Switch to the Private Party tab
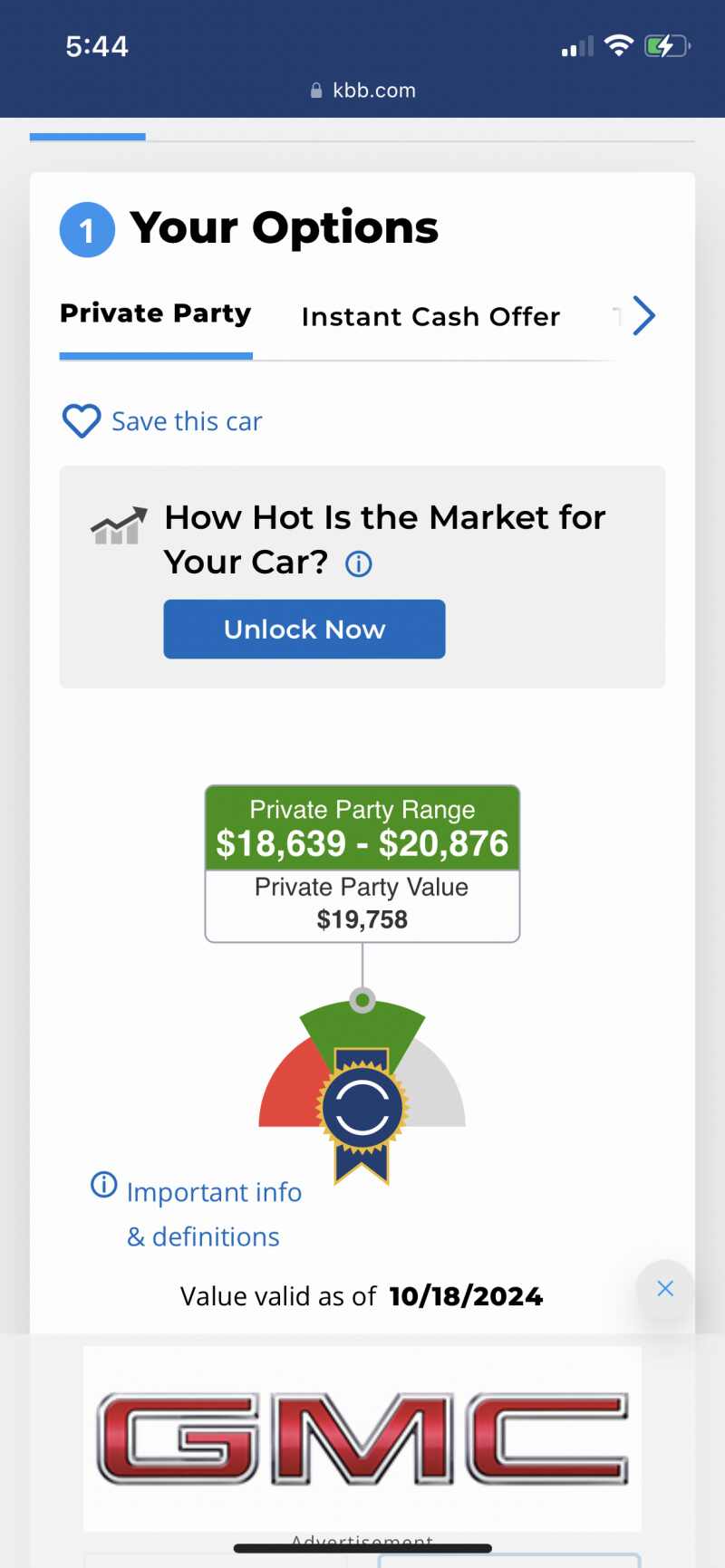 pyautogui.click(x=155, y=313)
